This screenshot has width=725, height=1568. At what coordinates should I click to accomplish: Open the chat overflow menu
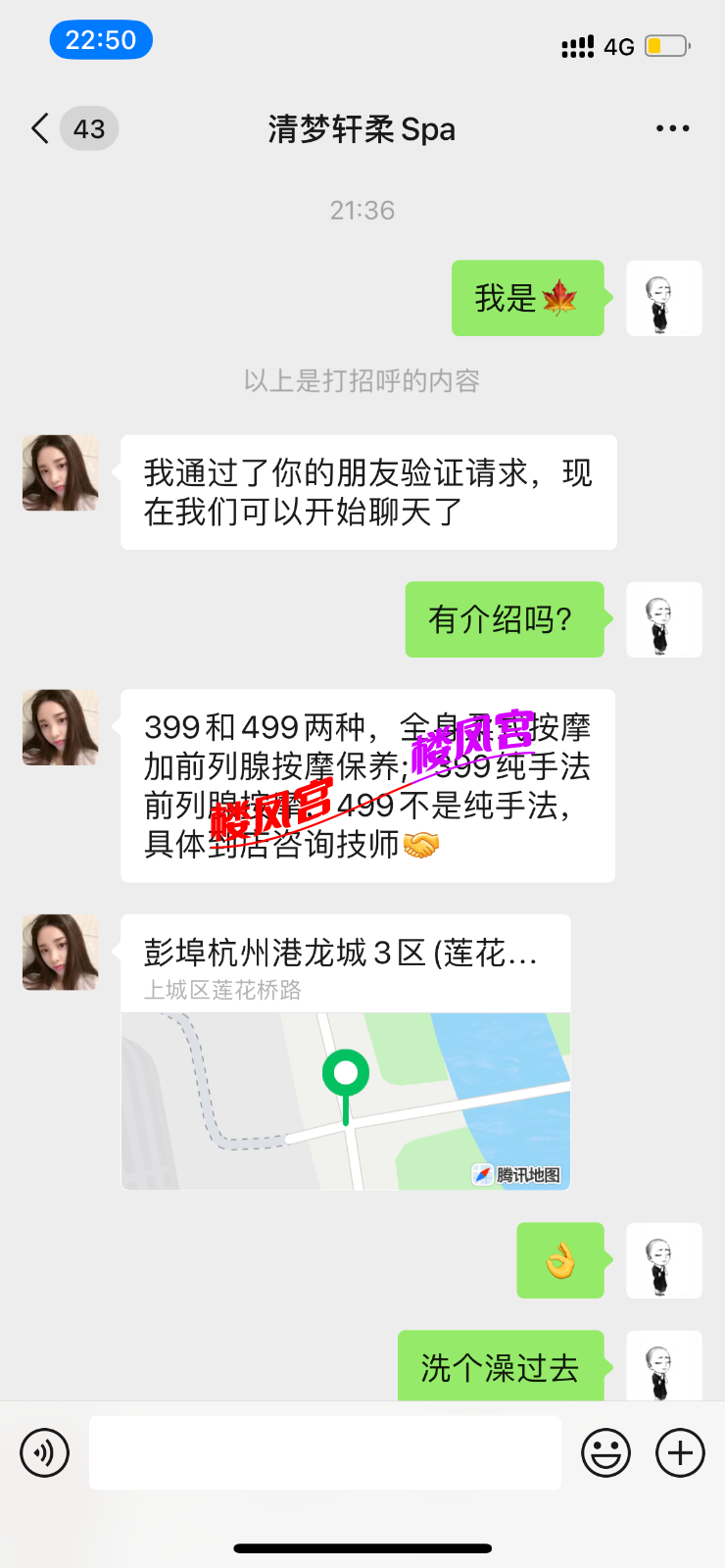[672, 128]
